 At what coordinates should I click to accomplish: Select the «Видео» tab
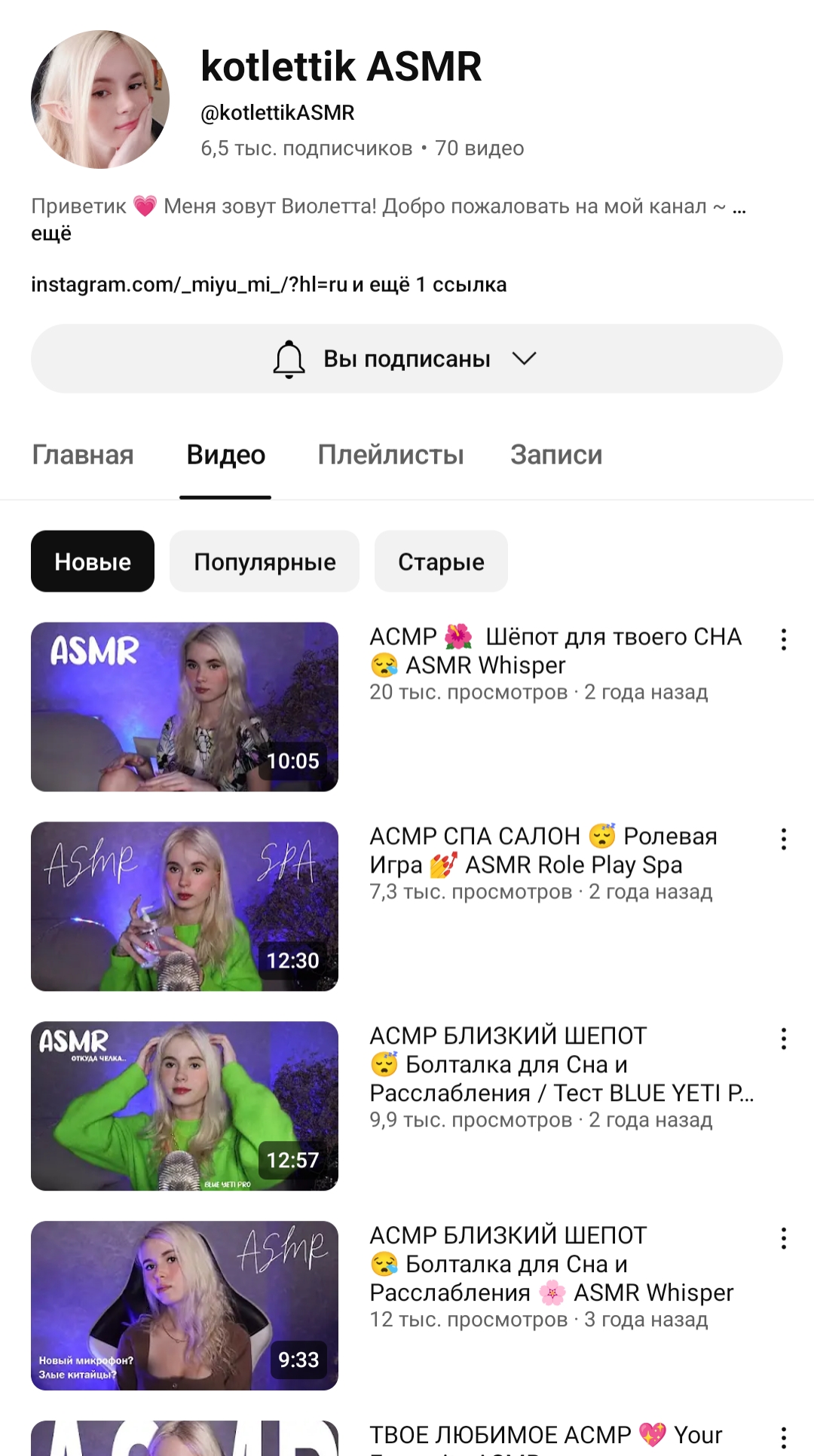tap(226, 455)
